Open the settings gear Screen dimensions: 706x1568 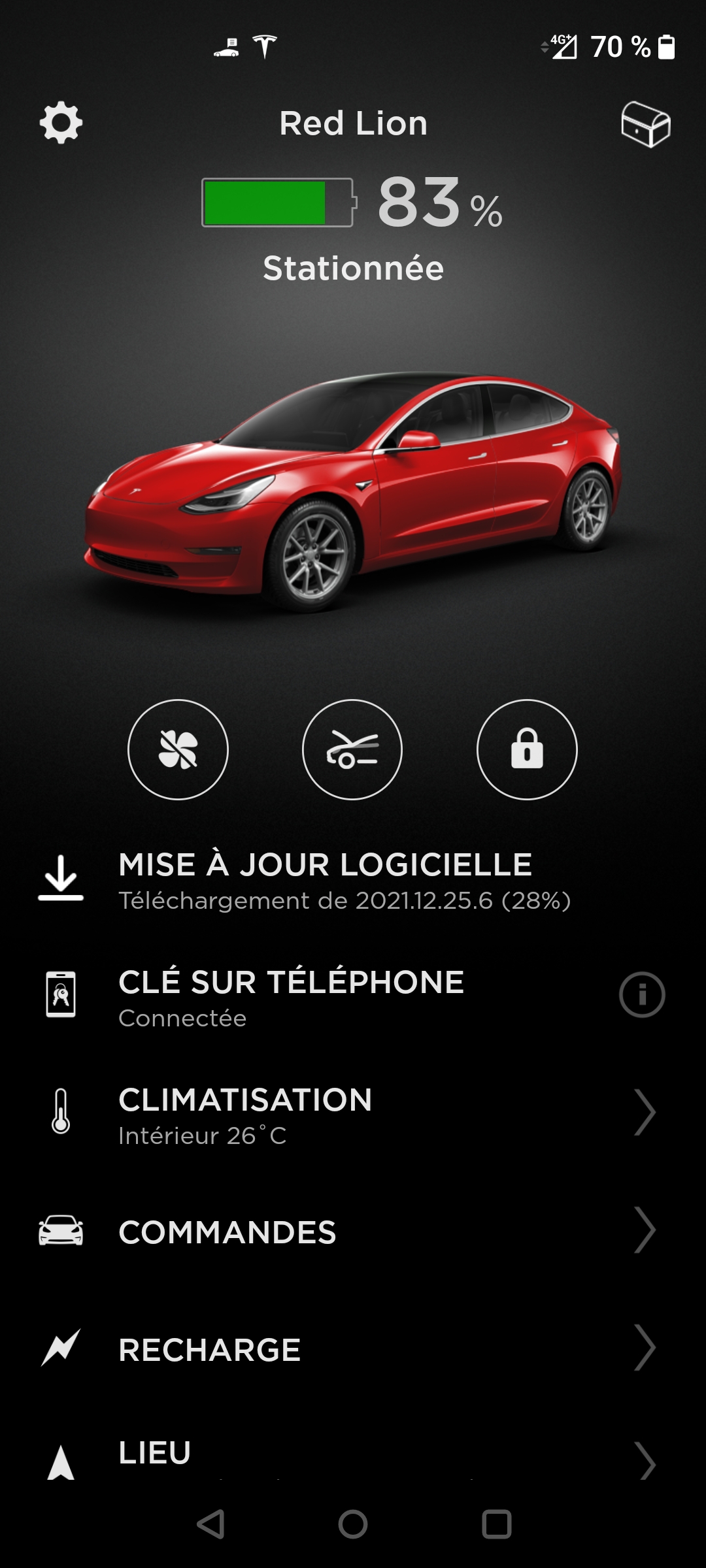click(61, 123)
